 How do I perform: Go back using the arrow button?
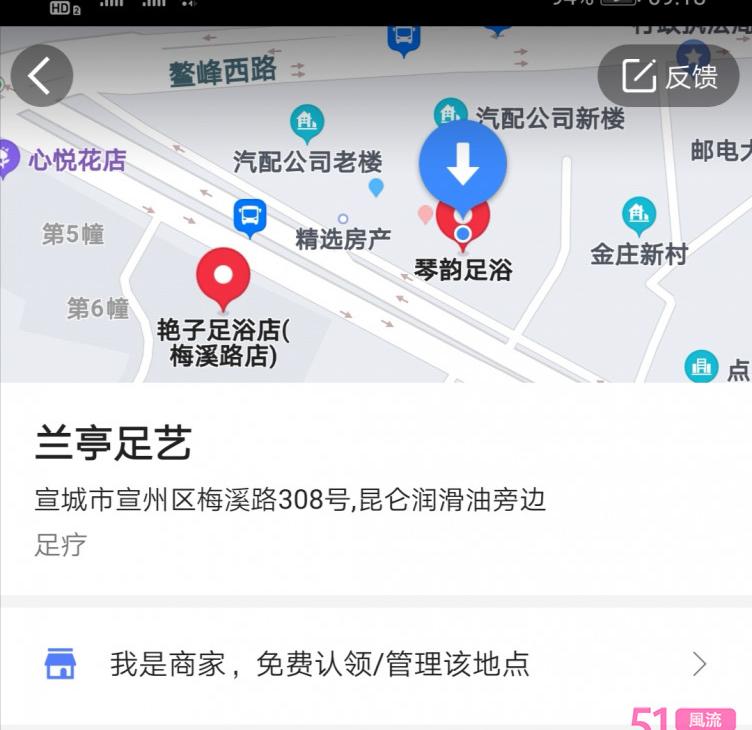41,76
